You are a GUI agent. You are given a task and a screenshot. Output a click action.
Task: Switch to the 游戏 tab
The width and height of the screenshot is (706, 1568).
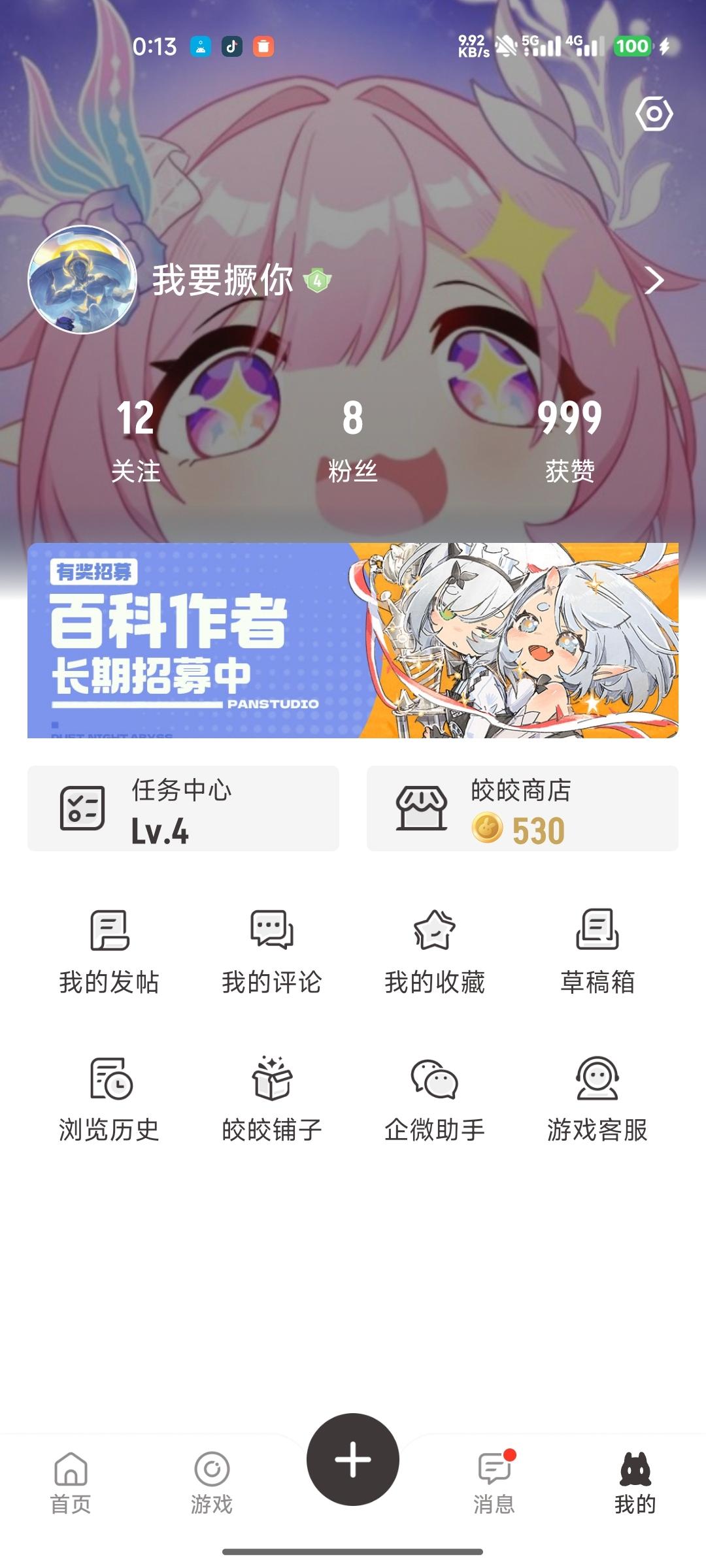(212, 1483)
